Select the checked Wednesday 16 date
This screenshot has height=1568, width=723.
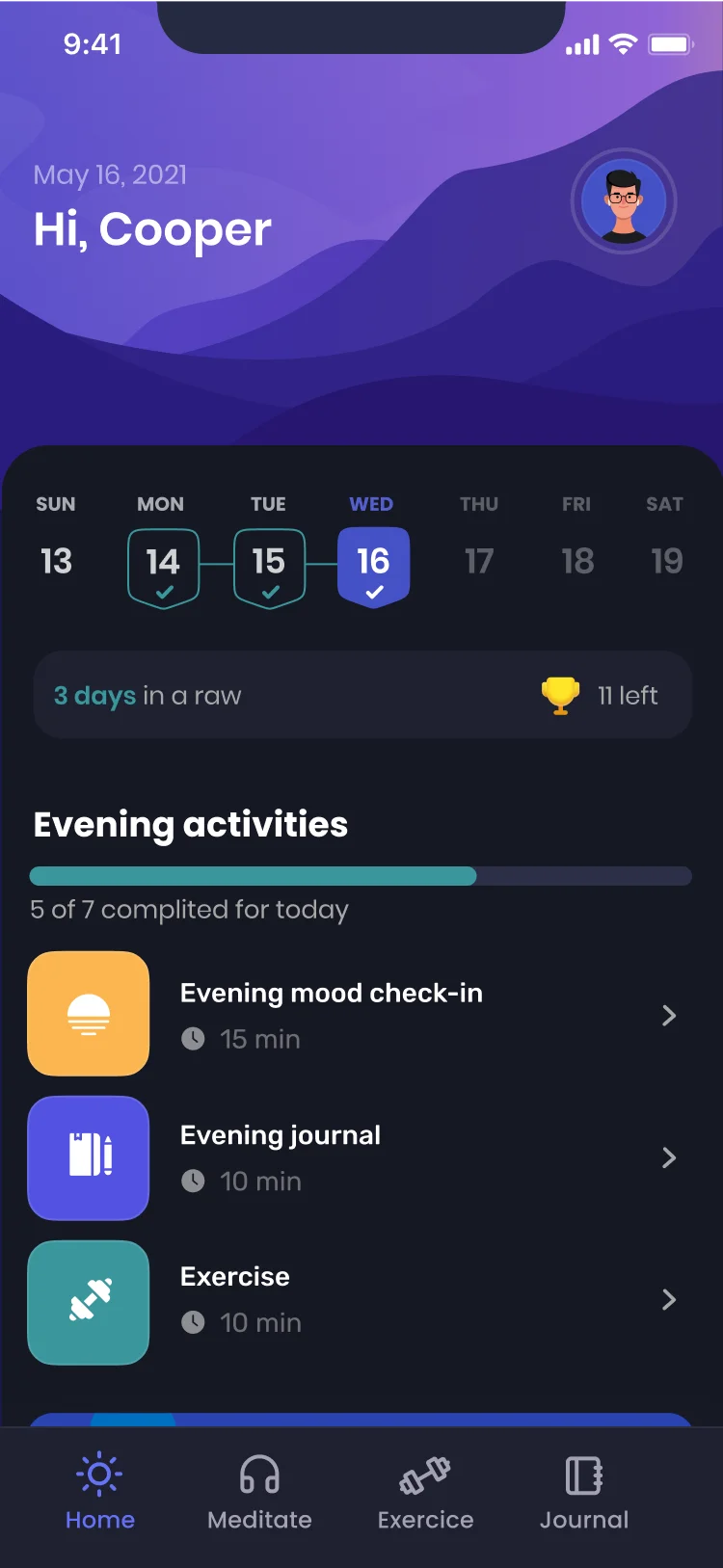click(x=372, y=566)
